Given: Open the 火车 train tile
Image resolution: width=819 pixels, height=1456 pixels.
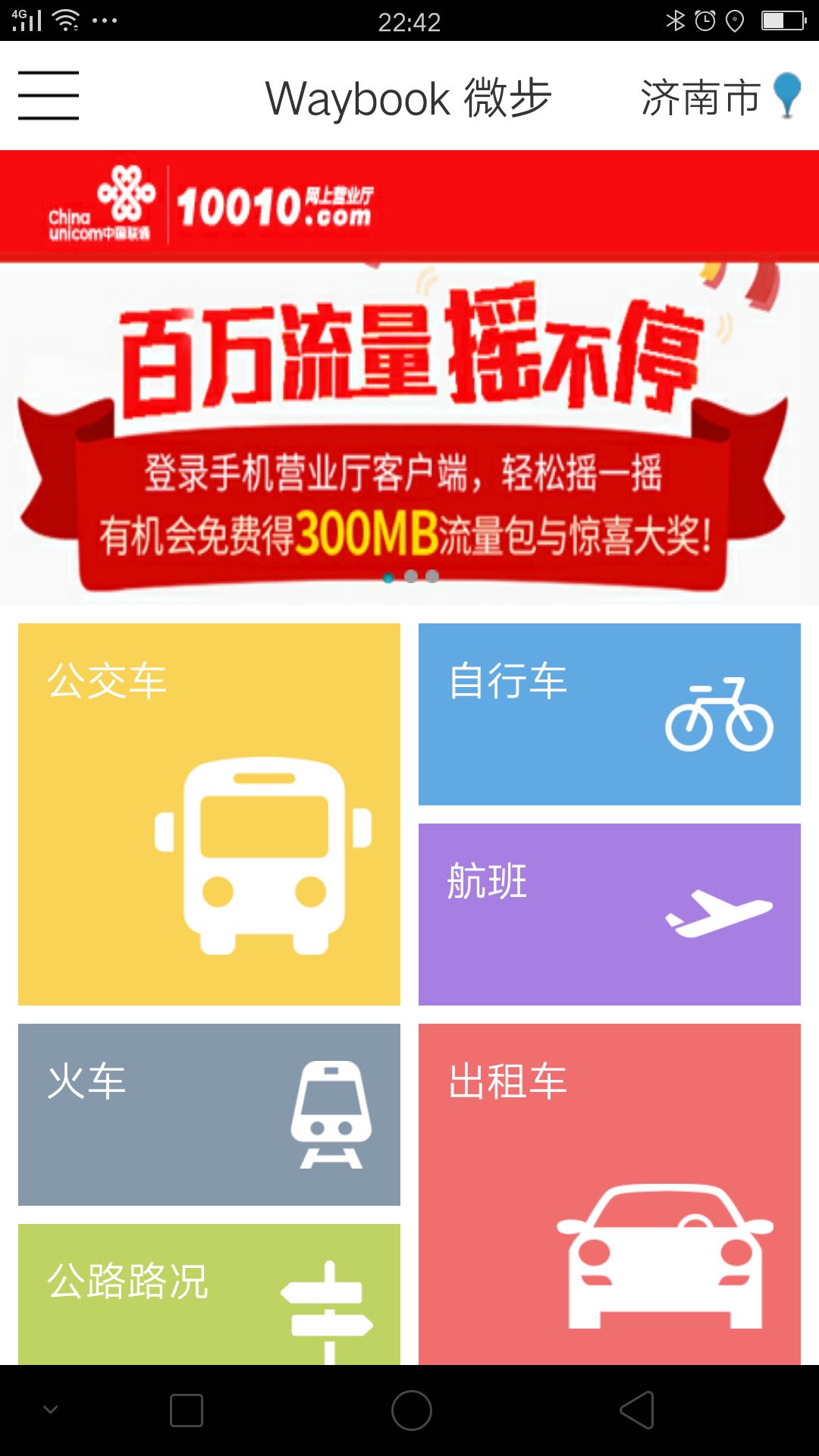Looking at the screenshot, I should coord(209,1114).
